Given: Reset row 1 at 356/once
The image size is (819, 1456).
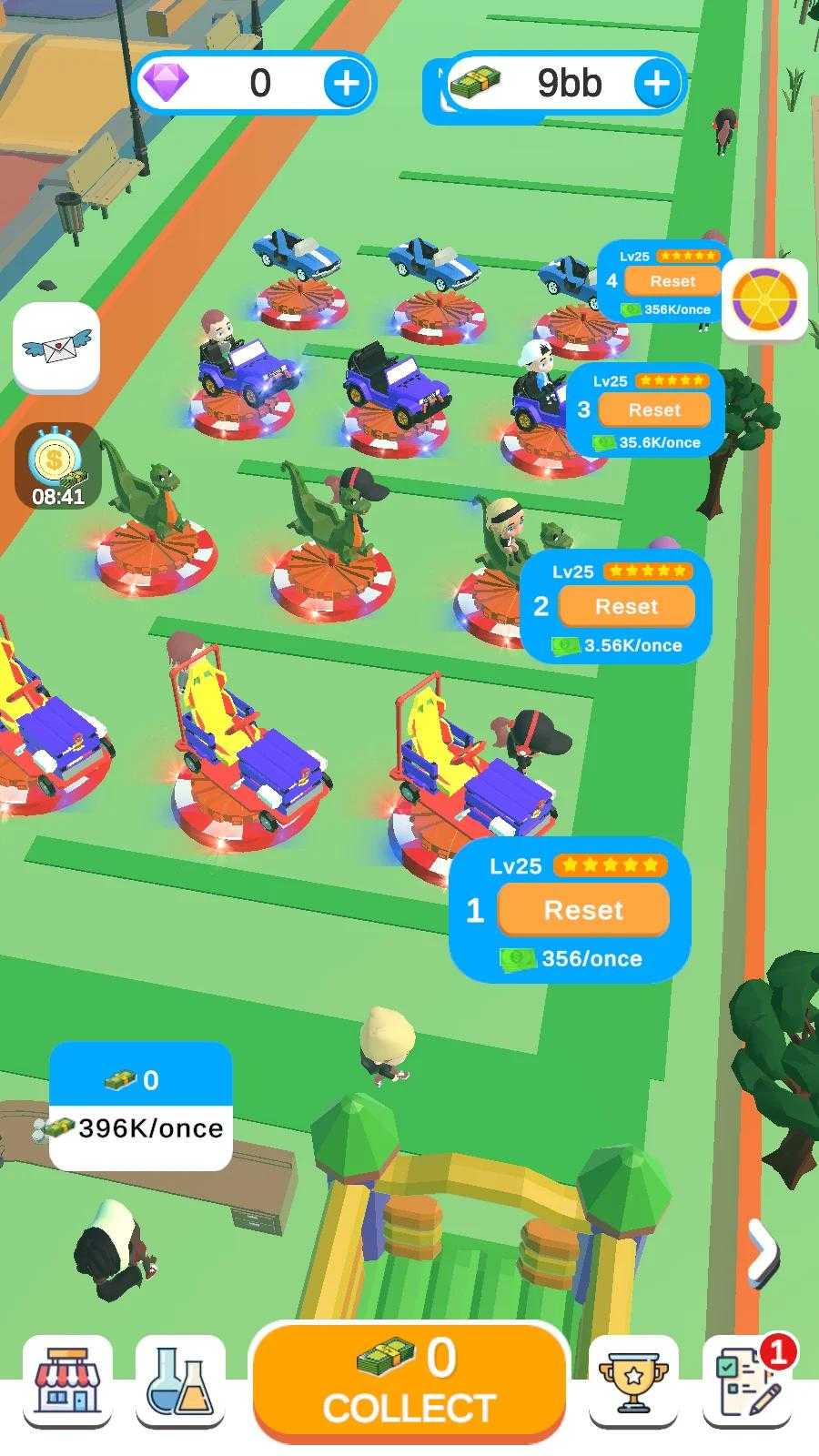Looking at the screenshot, I should tap(583, 911).
